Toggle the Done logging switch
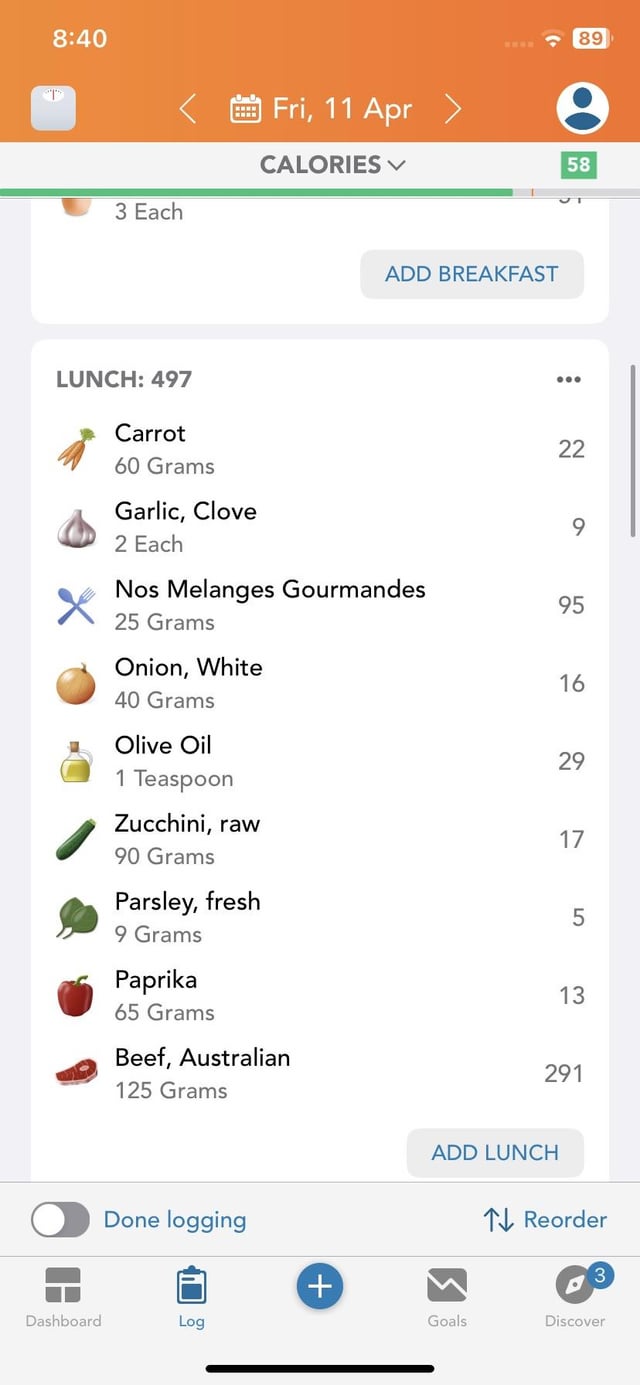Screen dimensions: 640x1385 [x=61, y=1219]
